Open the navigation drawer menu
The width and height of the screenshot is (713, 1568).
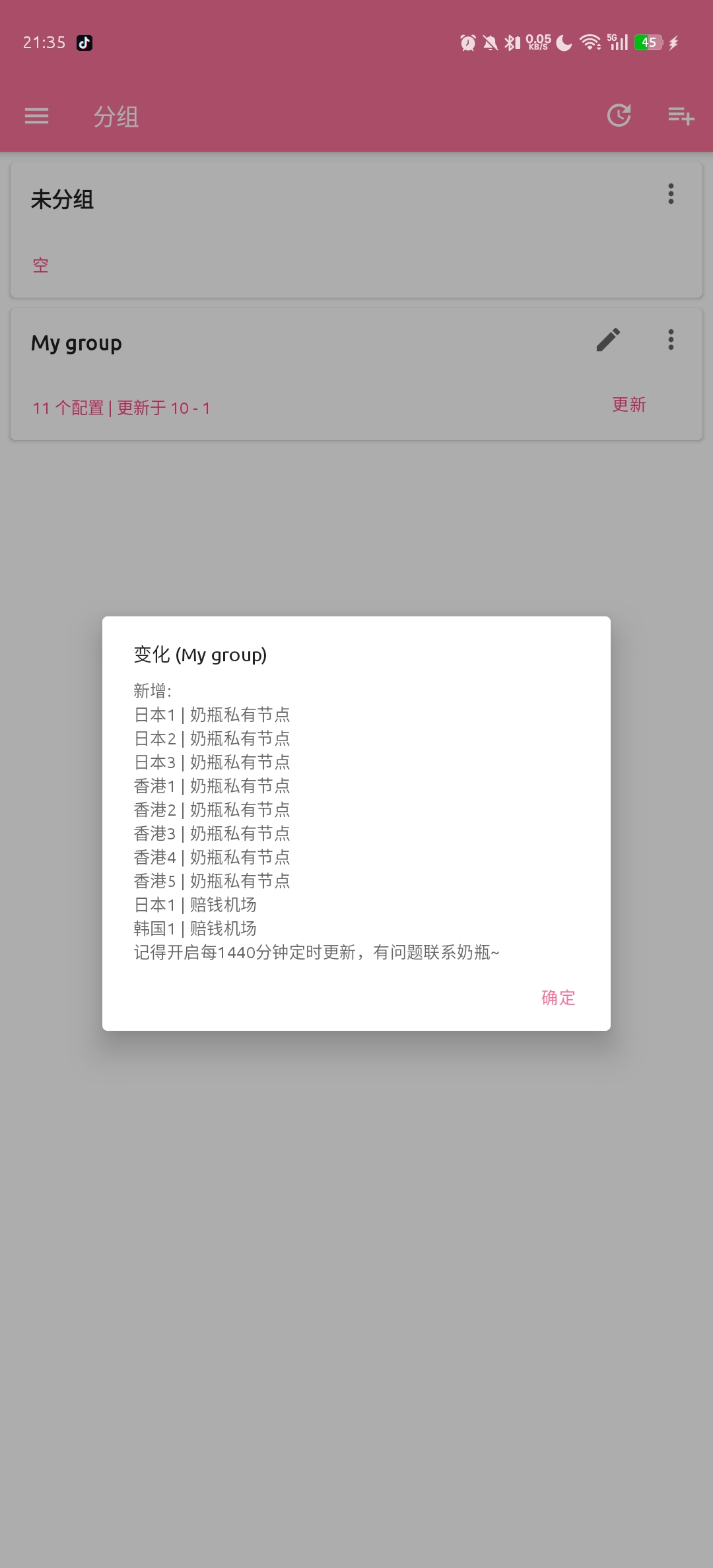click(x=36, y=116)
